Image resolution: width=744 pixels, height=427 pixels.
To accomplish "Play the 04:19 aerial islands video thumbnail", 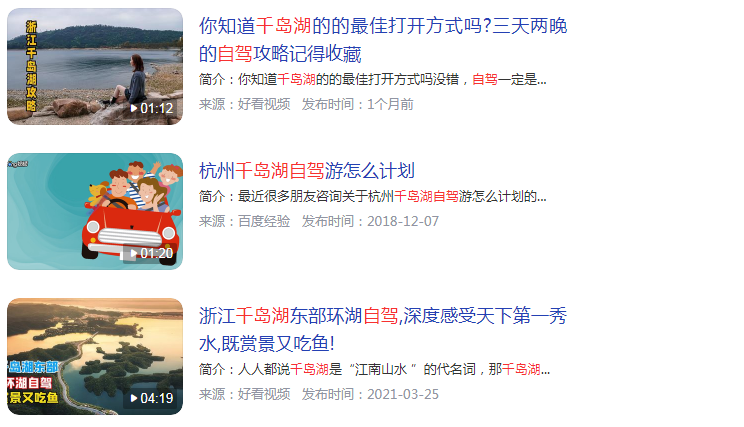I will pos(95,356).
